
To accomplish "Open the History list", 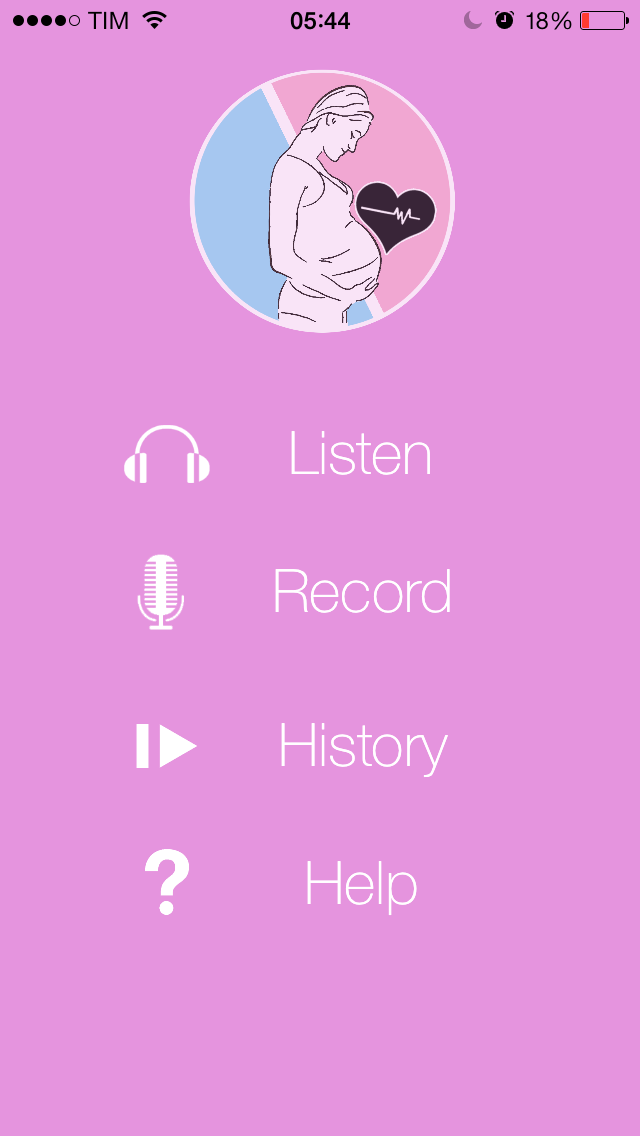I will coord(361,746).
